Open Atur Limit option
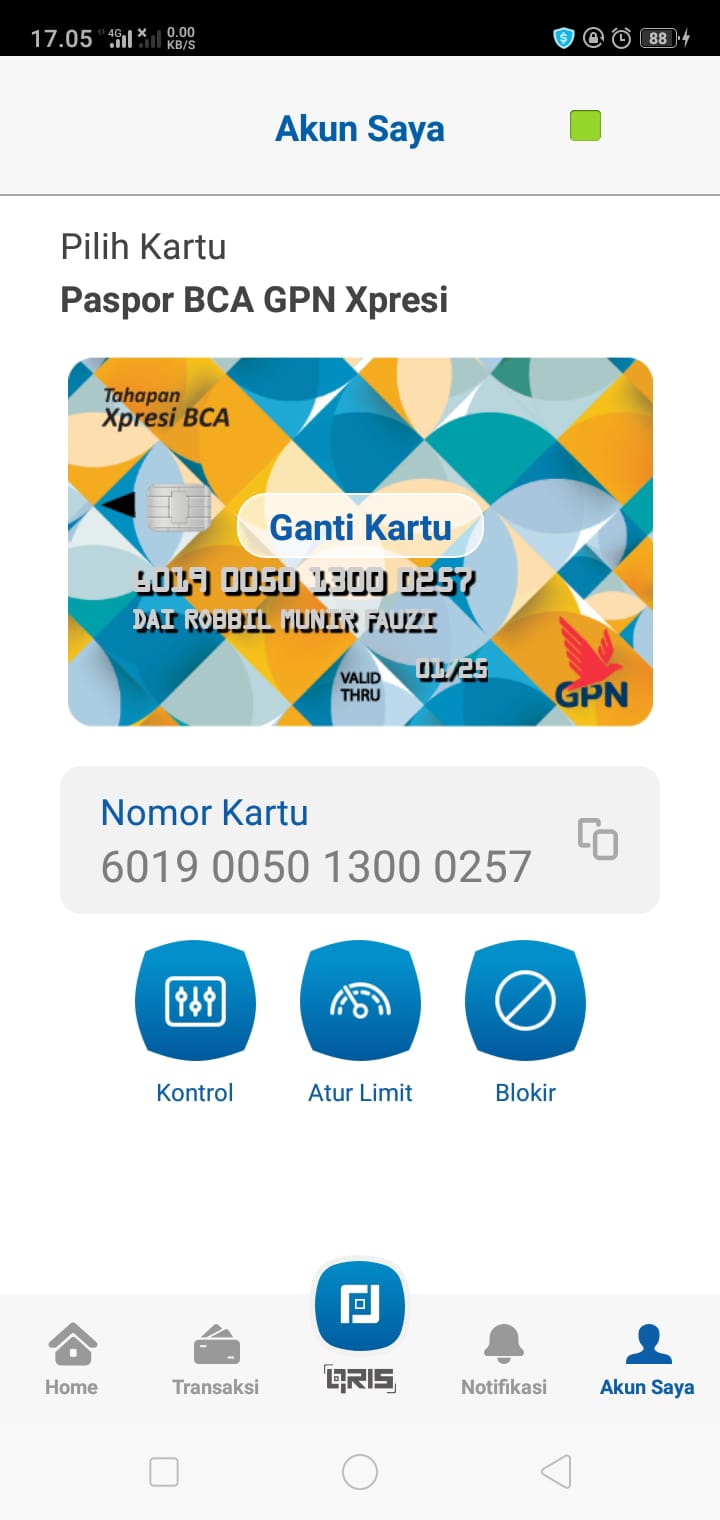Viewport: 720px width, 1520px height. [360, 1001]
